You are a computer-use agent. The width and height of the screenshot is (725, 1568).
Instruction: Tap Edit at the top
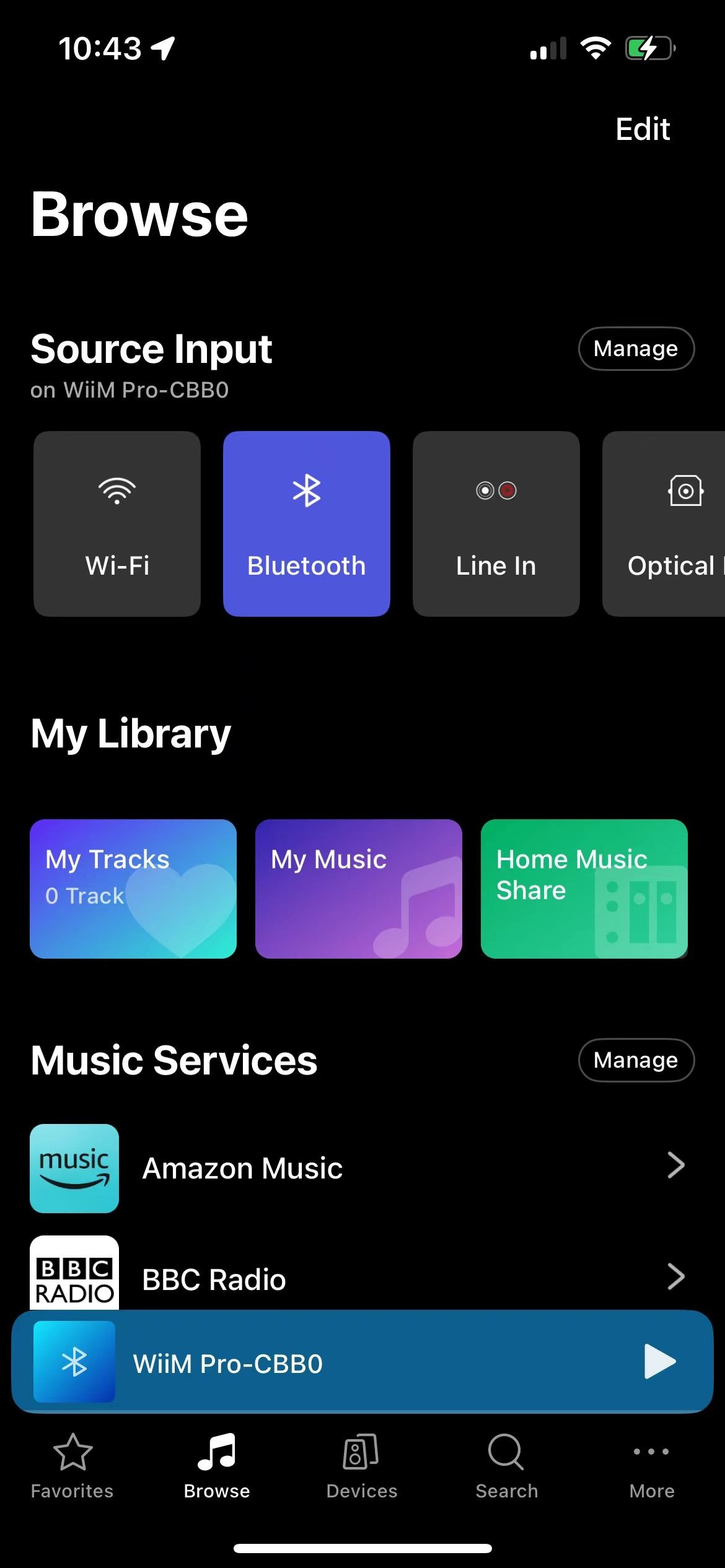coord(642,129)
